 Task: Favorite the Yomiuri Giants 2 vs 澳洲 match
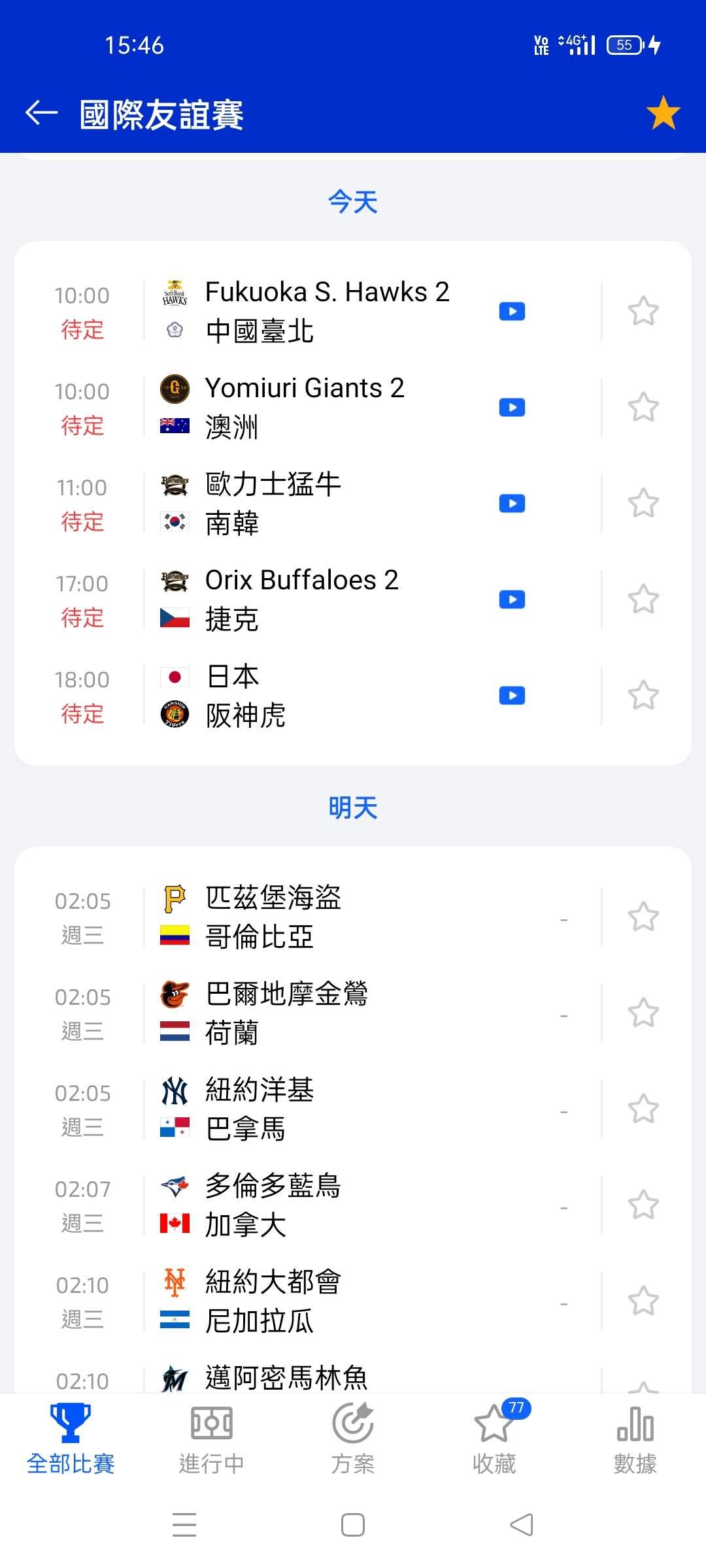click(643, 407)
